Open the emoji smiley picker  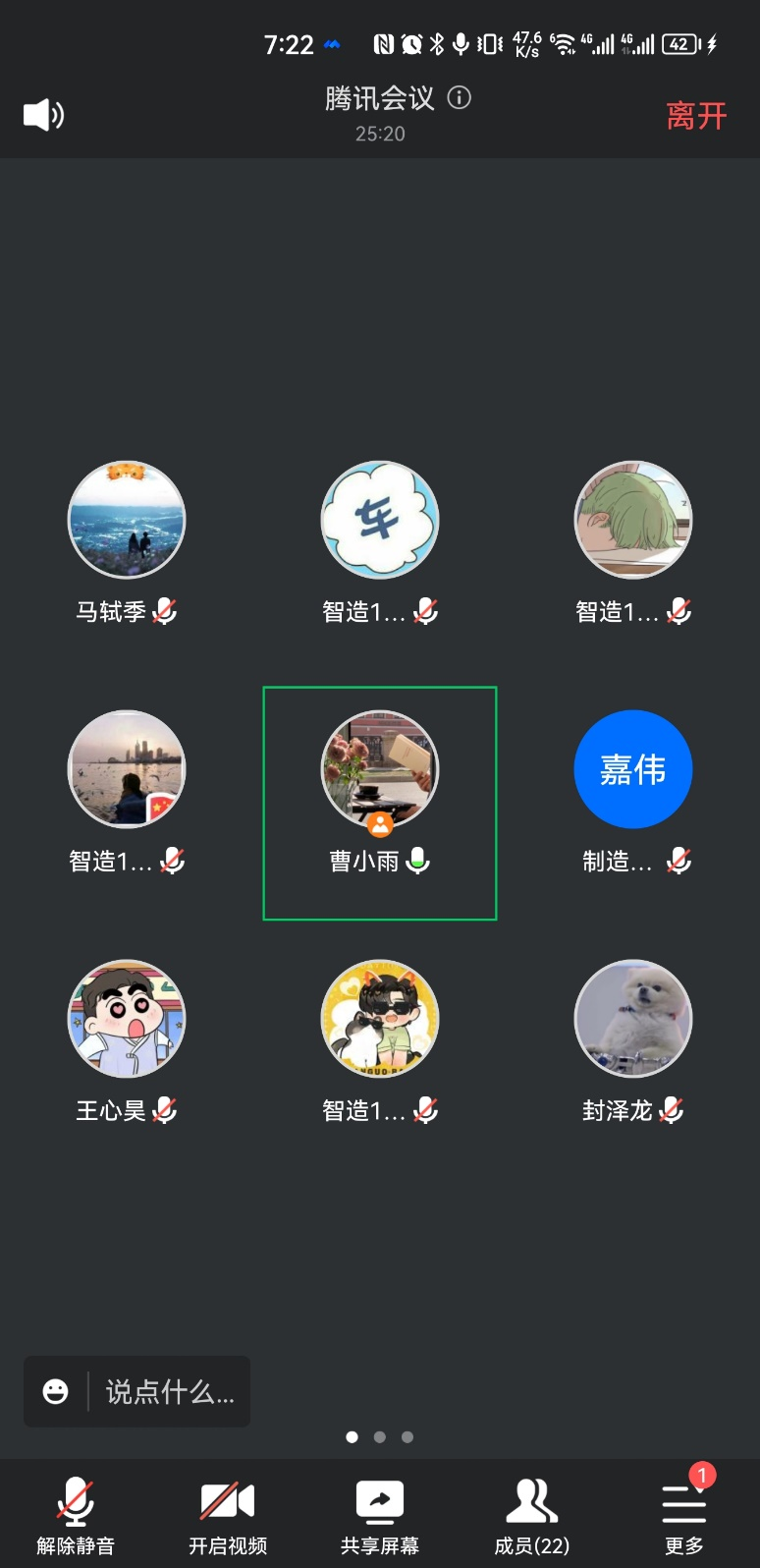coord(56,1391)
